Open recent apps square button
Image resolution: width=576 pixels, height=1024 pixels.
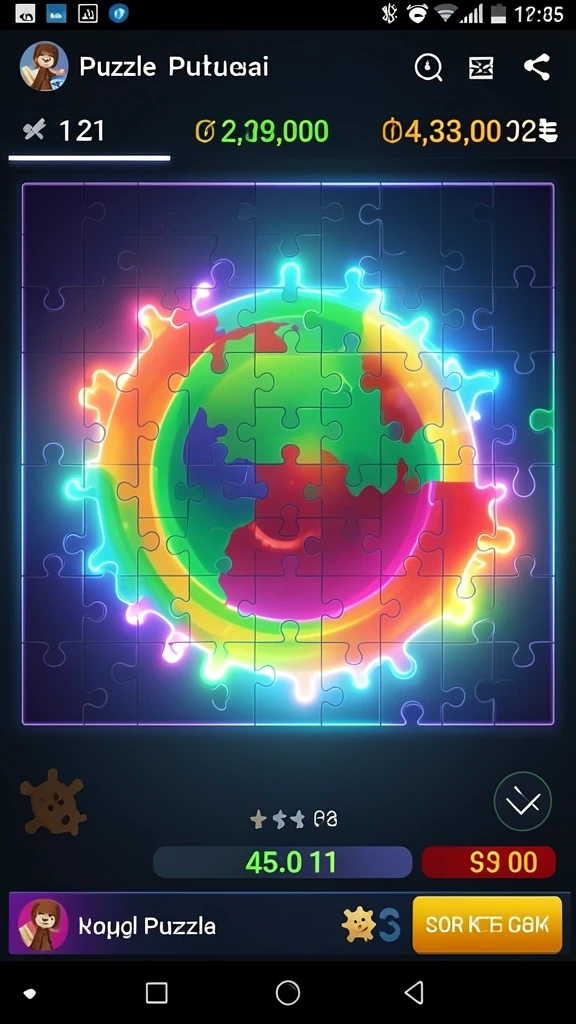[x=157, y=993]
